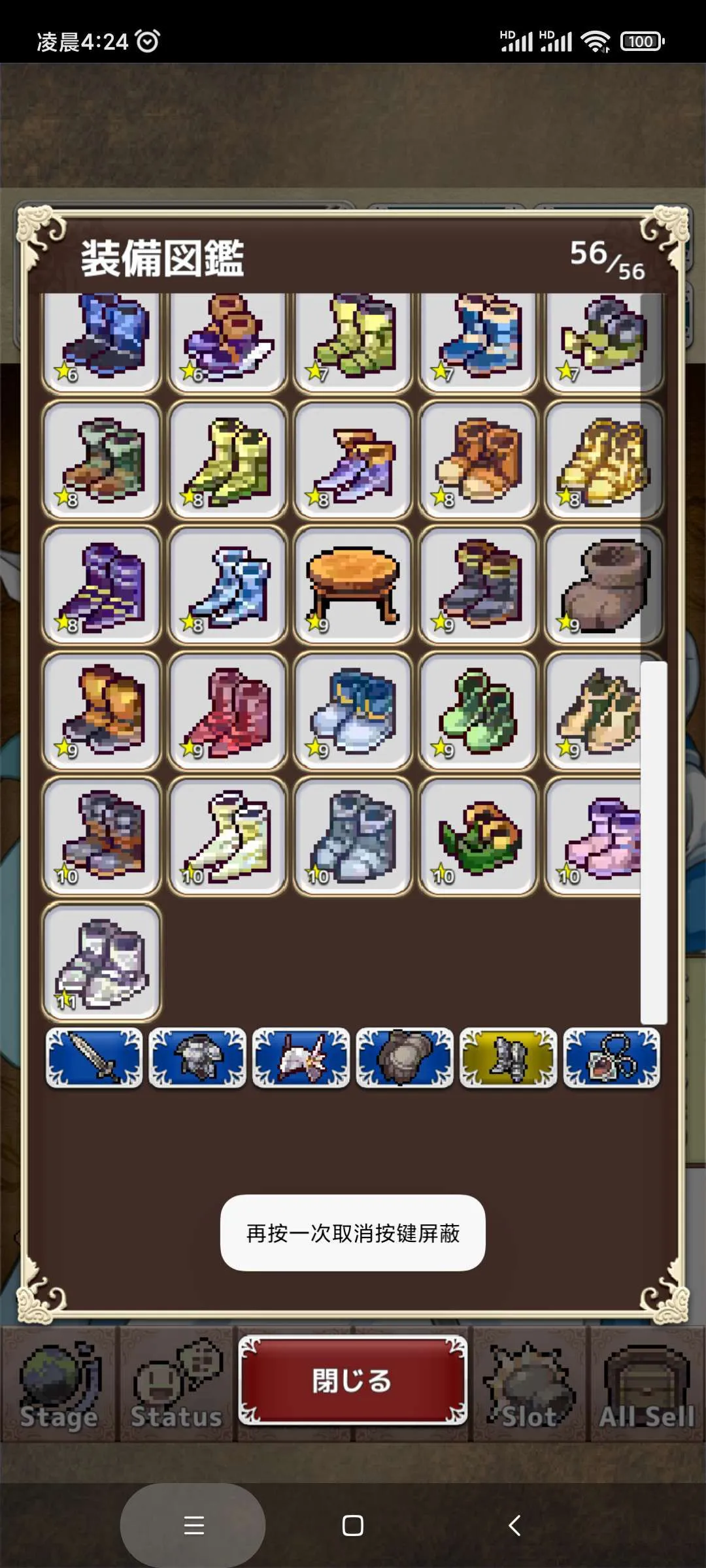Screen dimensions: 706x1568
Task: Switch to the helmet category tab
Action: coord(301,1057)
